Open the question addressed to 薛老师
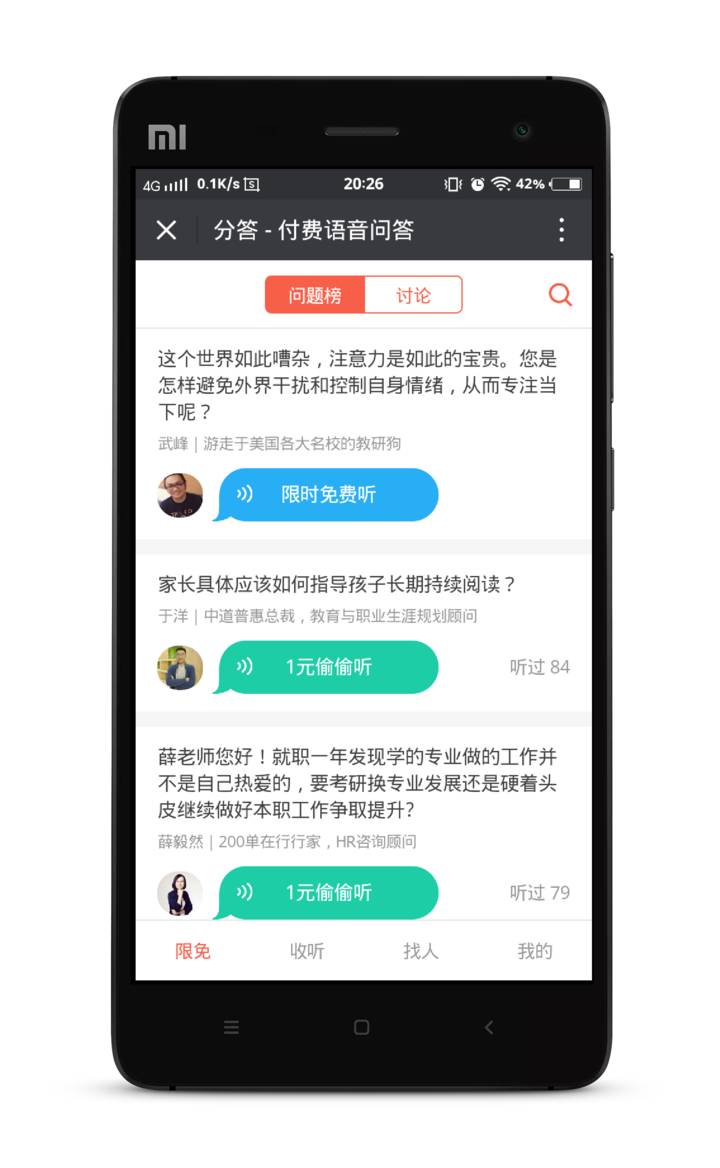Screen dimensions: 720x1168 point(357,783)
